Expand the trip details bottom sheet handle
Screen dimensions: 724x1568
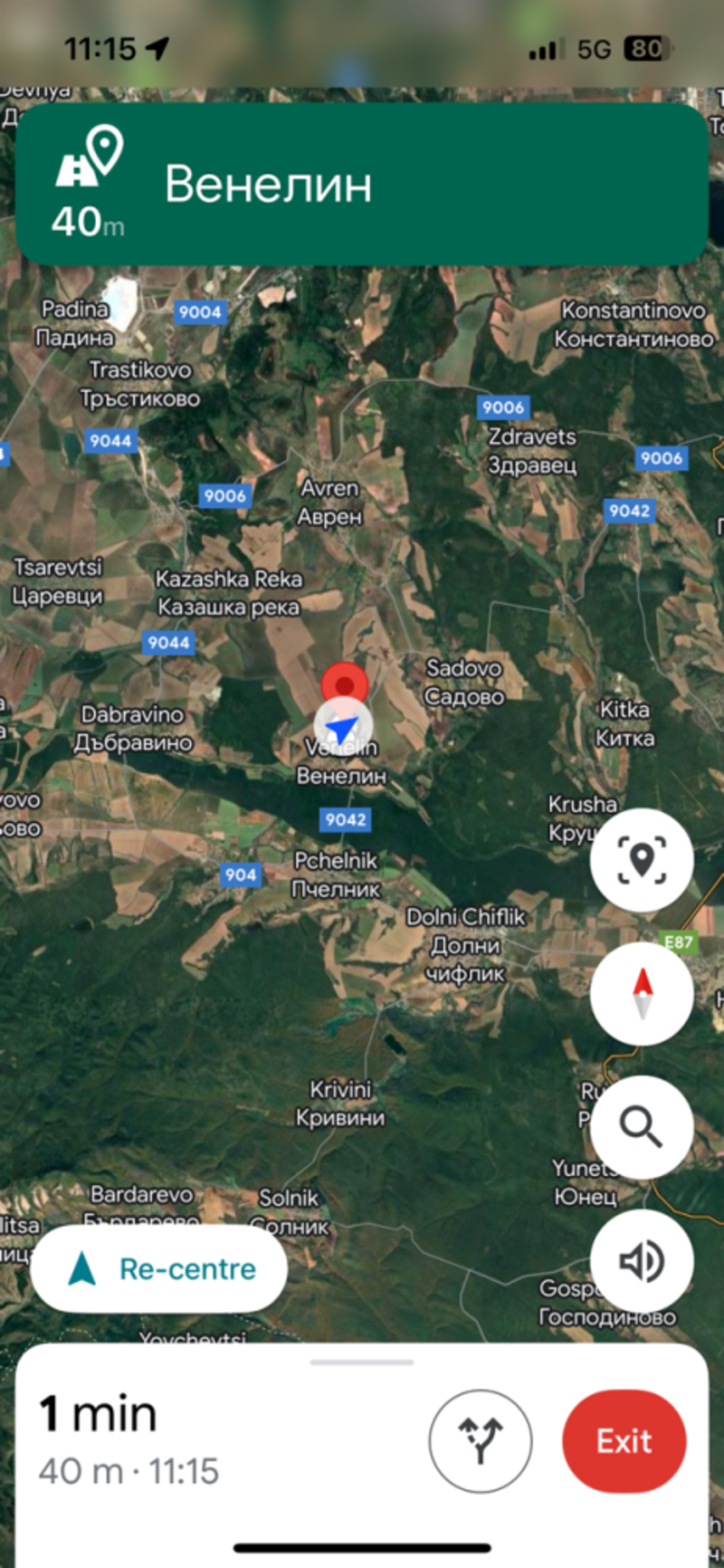[x=362, y=1362]
